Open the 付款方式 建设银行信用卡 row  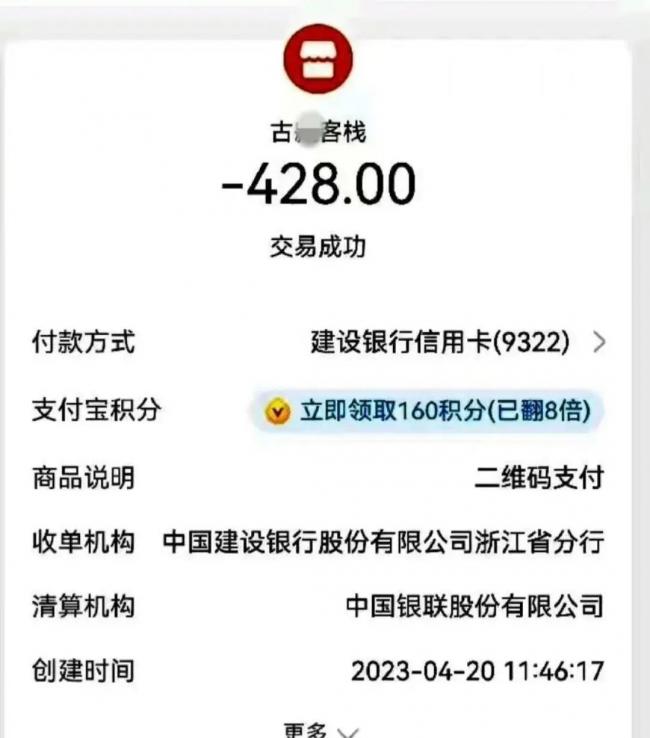[x=456, y=343]
